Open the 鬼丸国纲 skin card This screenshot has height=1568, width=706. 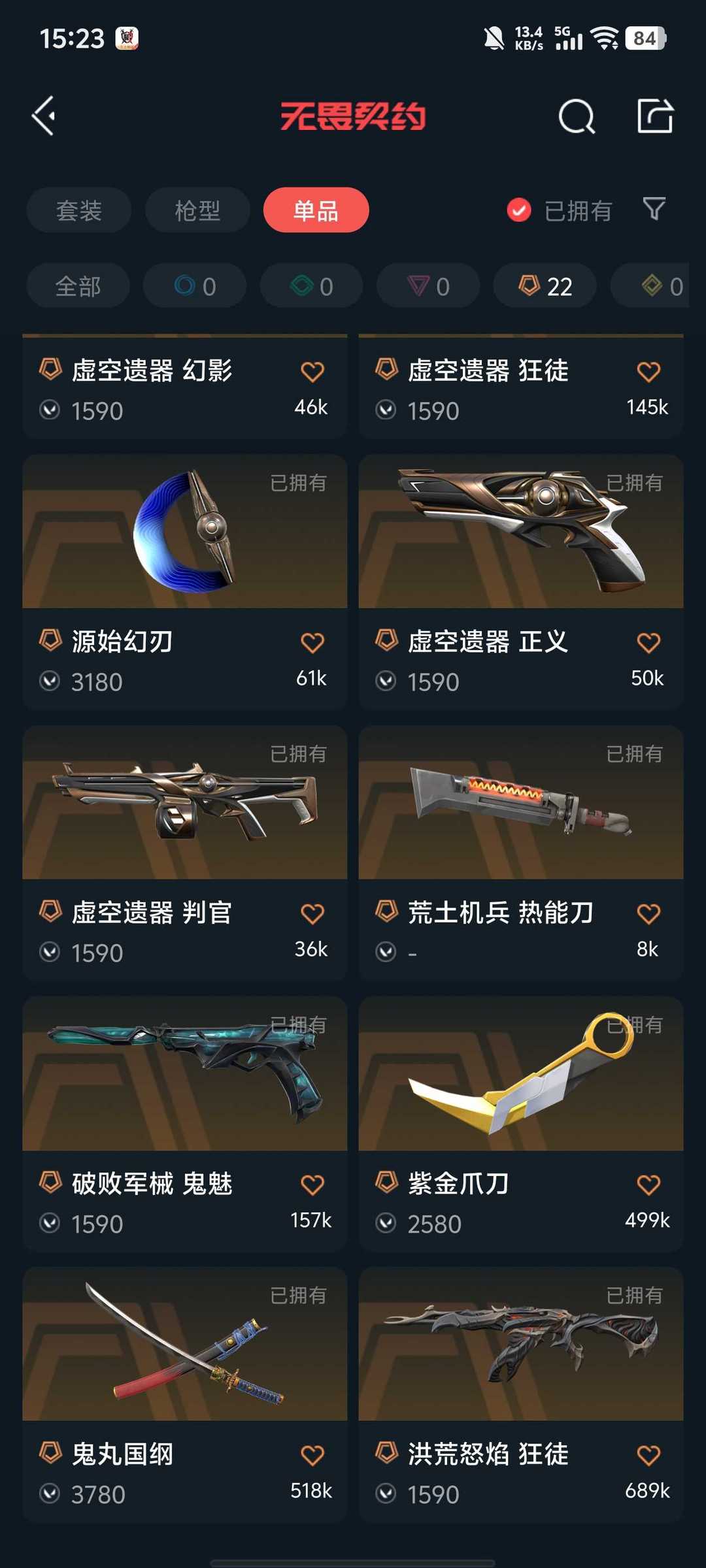point(185,1395)
